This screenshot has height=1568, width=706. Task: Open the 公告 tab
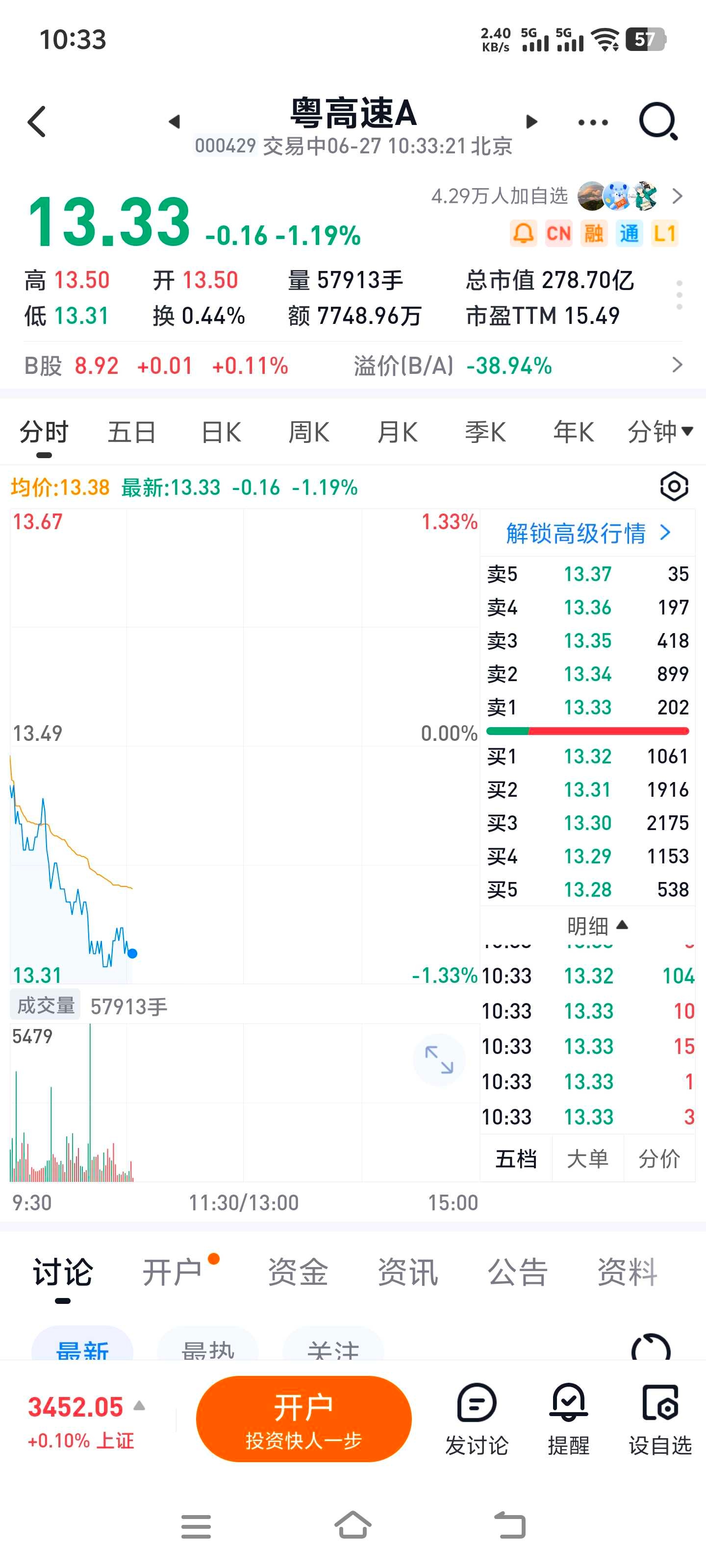pos(517,1272)
